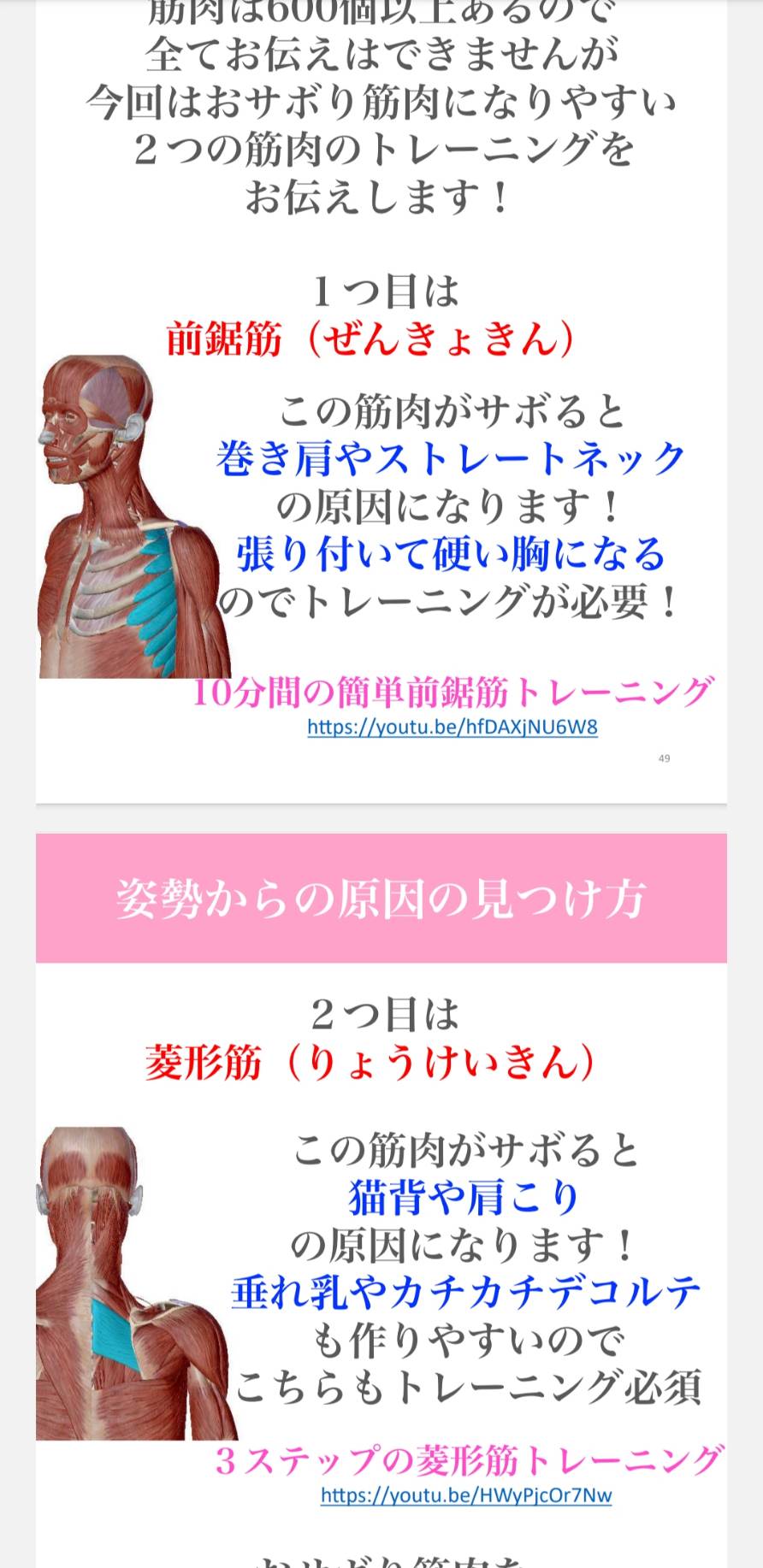Open the youtu.be/hfDAXjNU6W8 video link
Screen dimensions: 763x1568
tap(452, 728)
